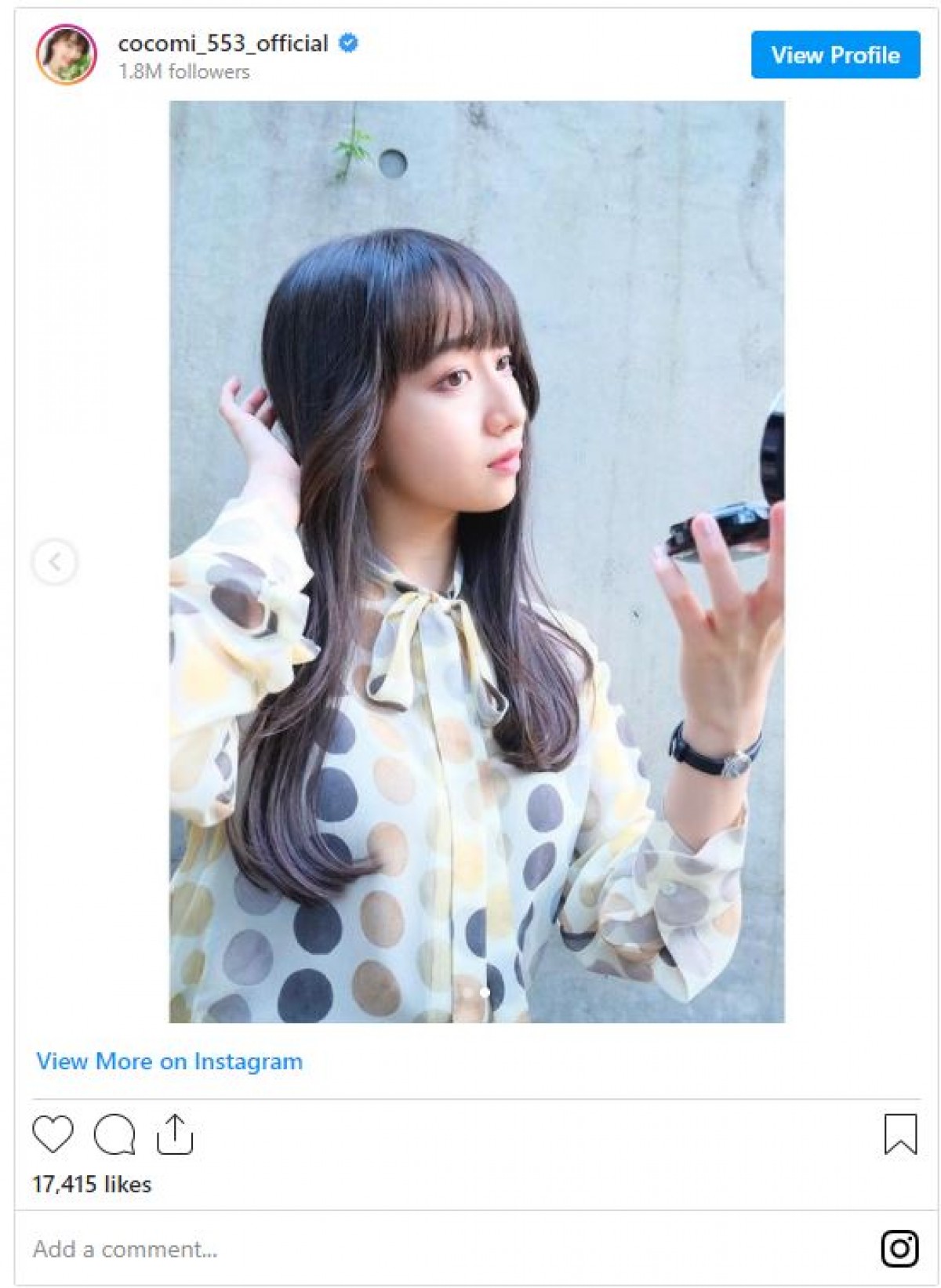Open the comment bubble icon
This screenshot has height=1288, width=941.
(114, 1134)
